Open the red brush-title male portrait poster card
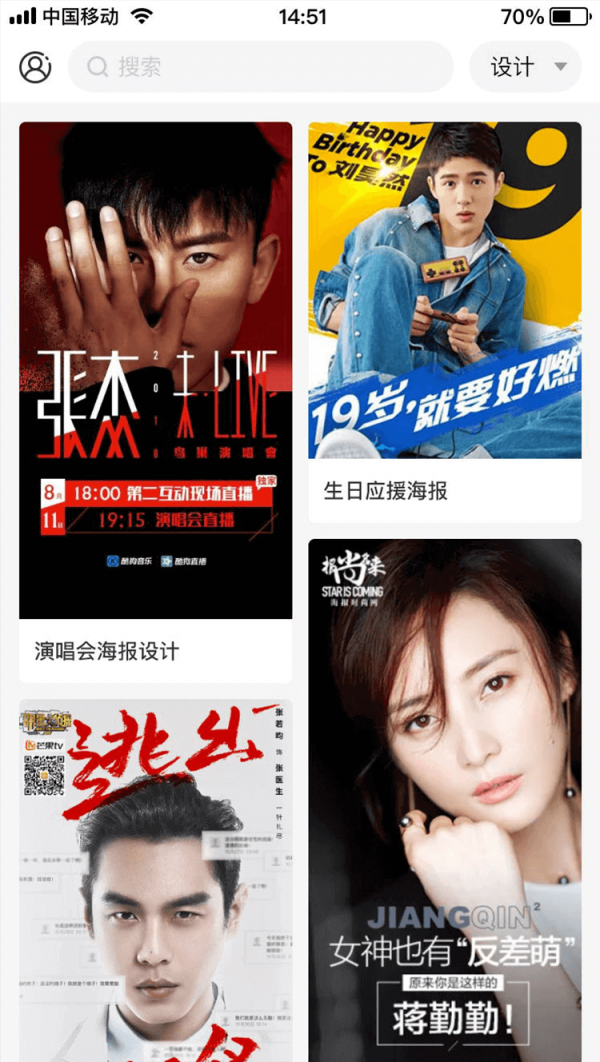 155,880
